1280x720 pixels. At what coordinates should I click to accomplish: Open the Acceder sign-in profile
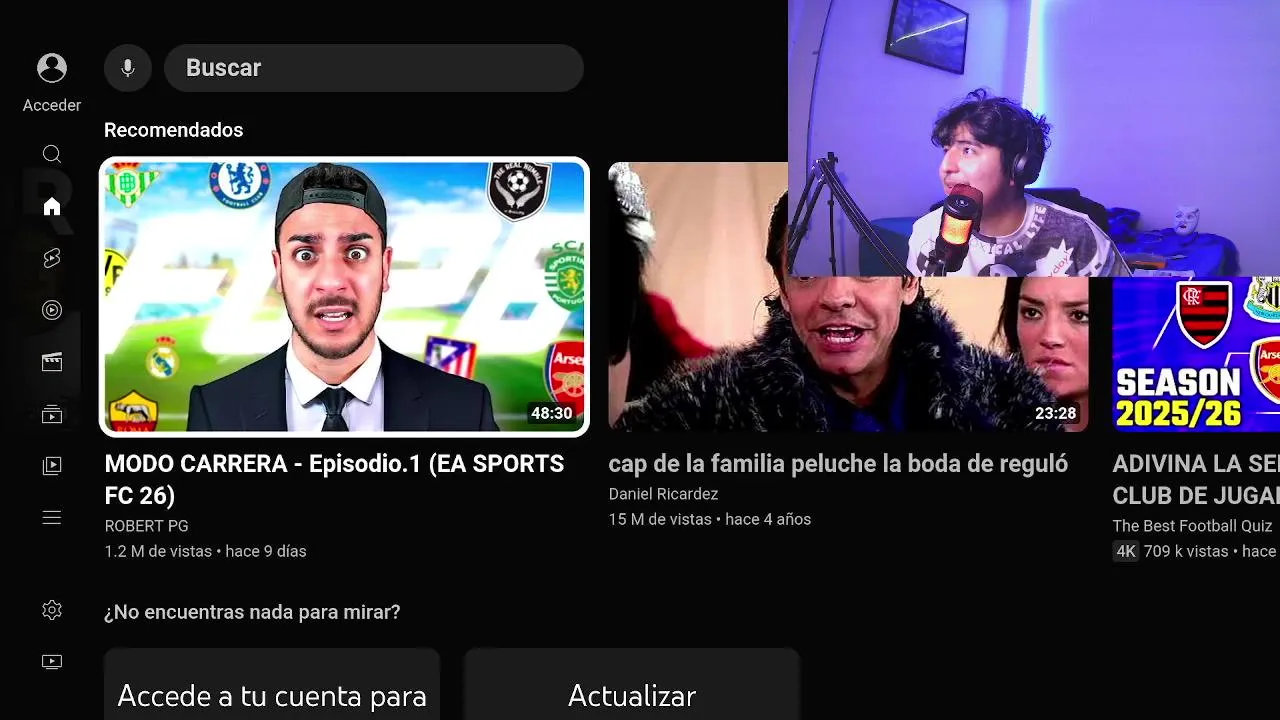52,80
